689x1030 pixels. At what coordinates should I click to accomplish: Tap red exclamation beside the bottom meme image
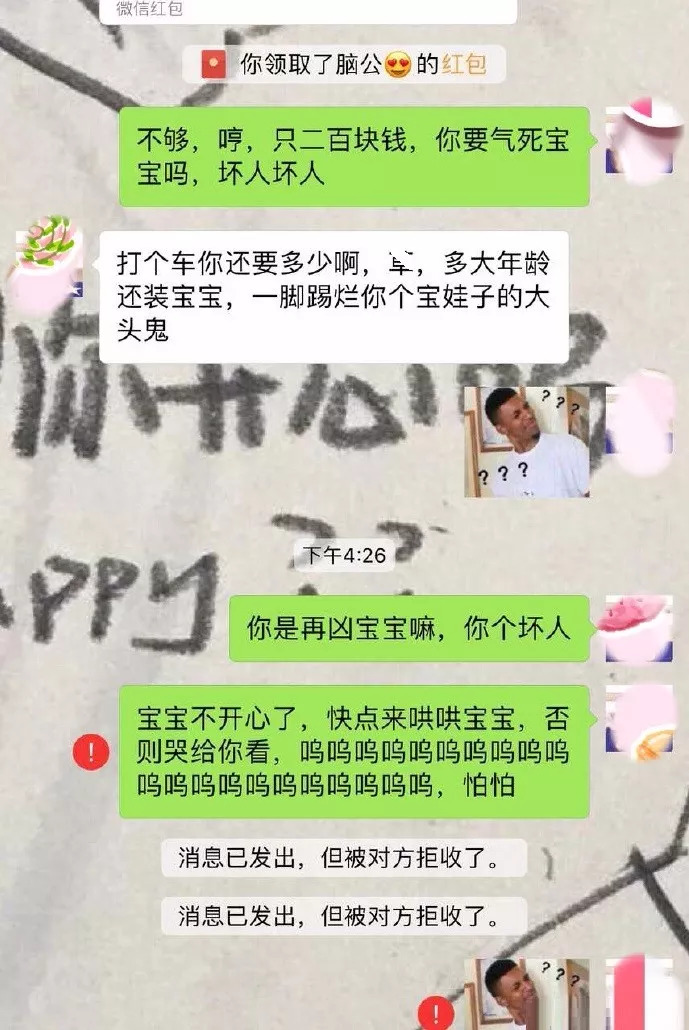pyautogui.click(x=435, y=1011)
